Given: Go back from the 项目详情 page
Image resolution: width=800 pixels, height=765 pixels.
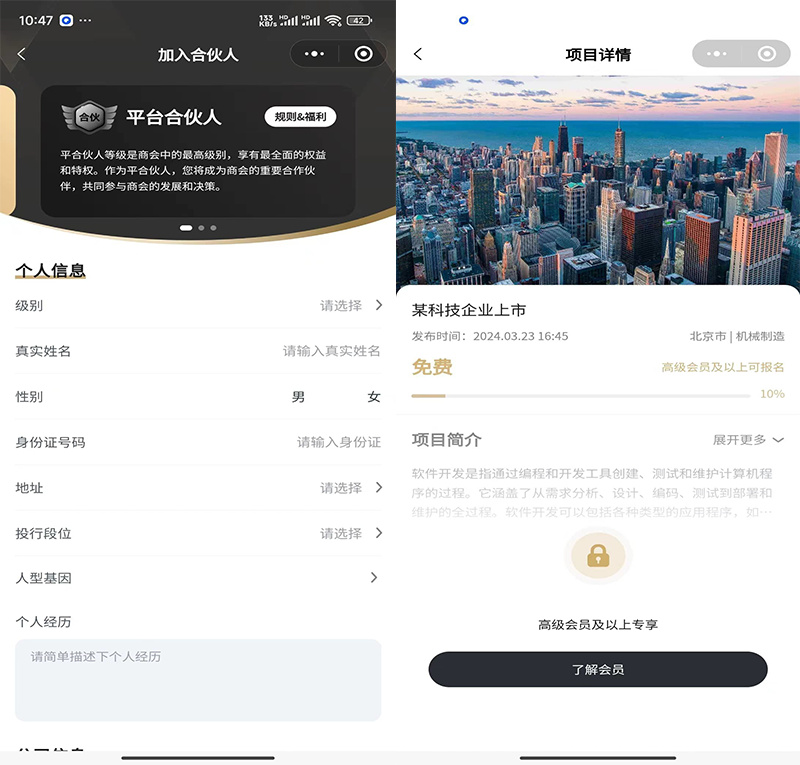Looking at the screenshot, I should pos(418,55).
